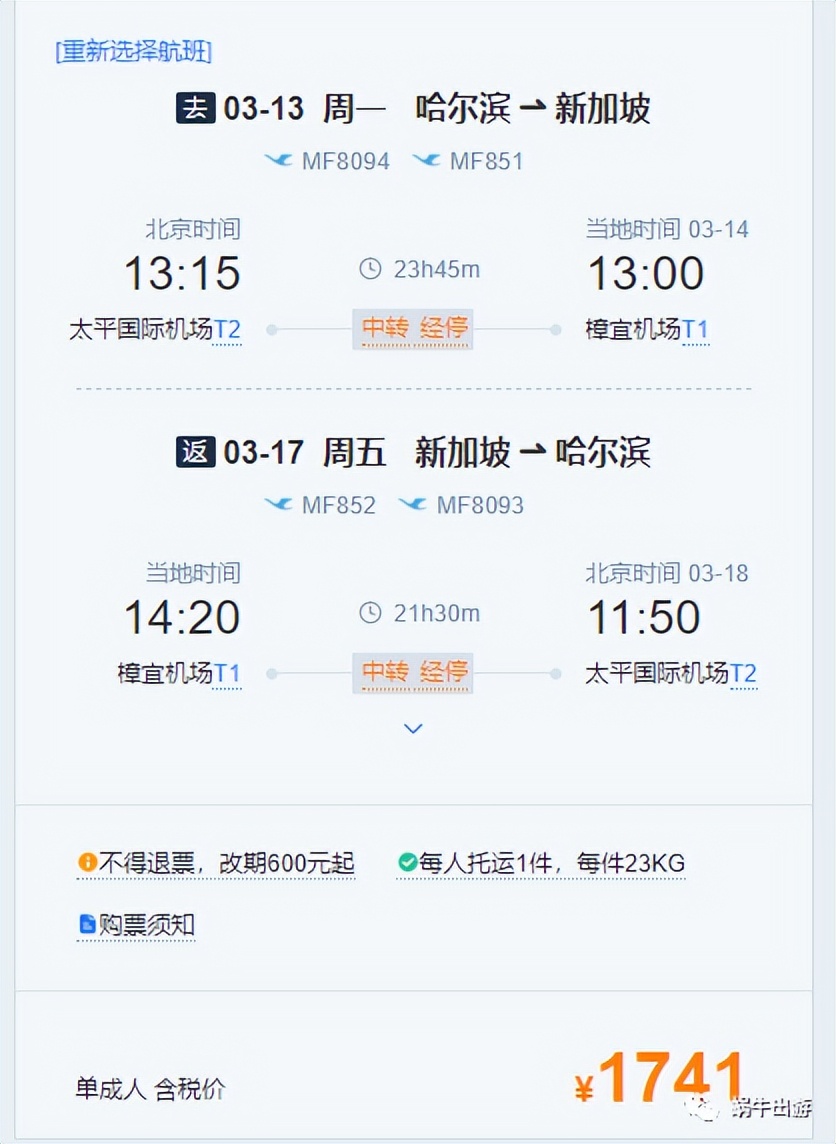
Task: Open the 中转 经停 details for the outbound flight
Action: [413, 328]
